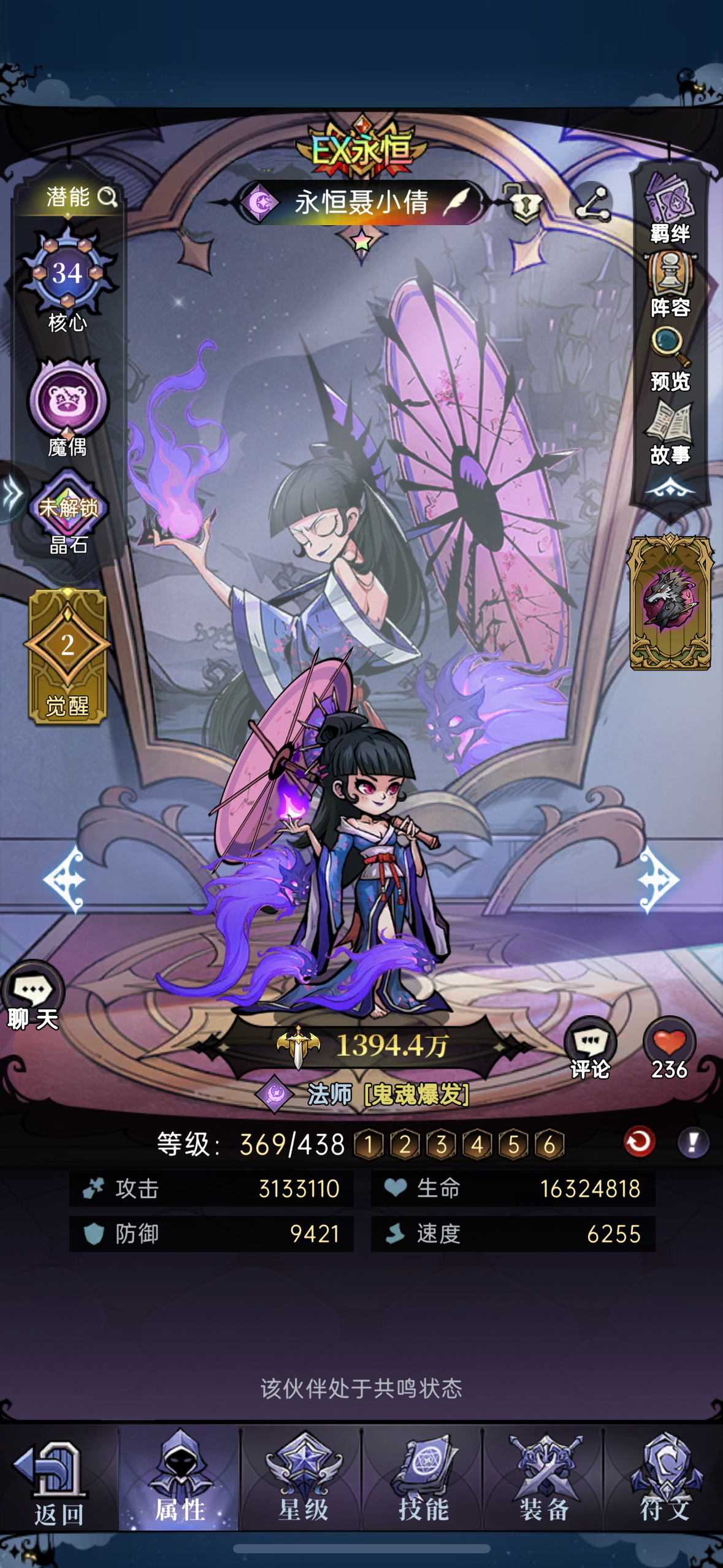Open 阵容 lineup
Image resolution: width=723 pixels, height=1568 pixels.
tap(670, 283)
